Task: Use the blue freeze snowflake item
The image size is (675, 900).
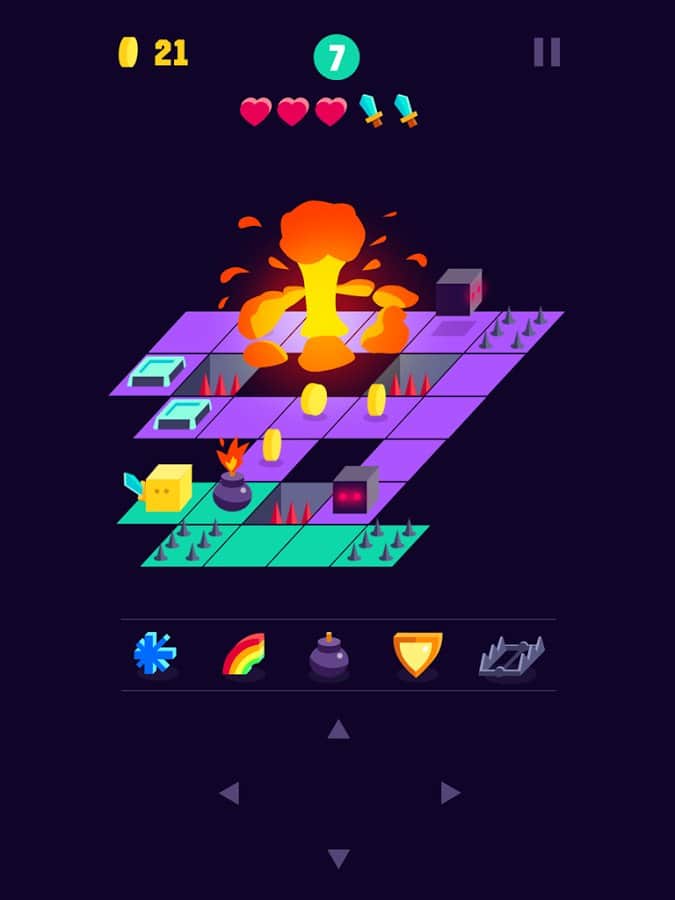Action: point(155,655)
